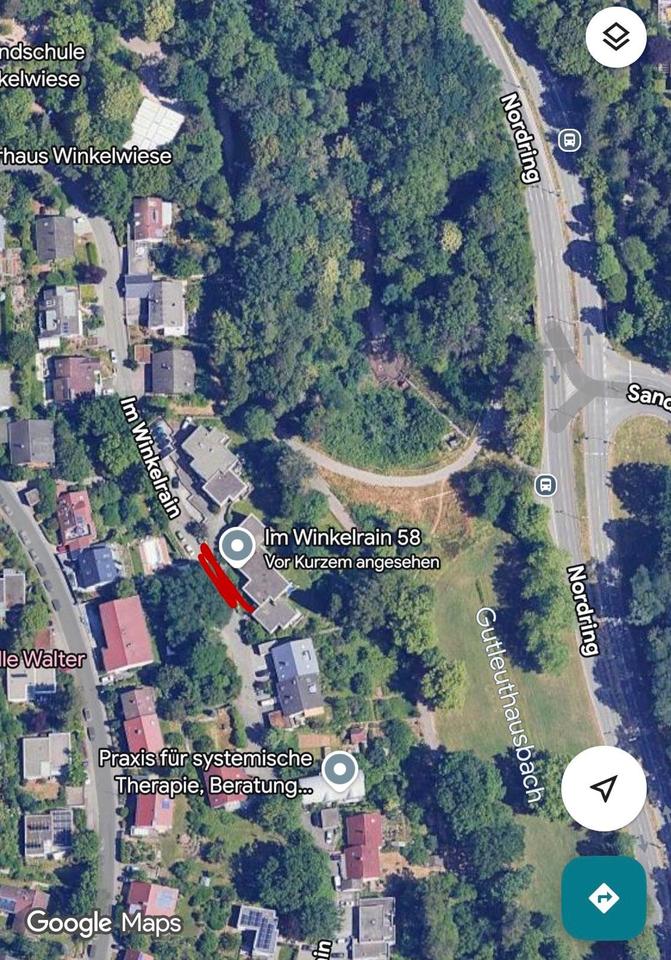The height and width of the screenshot is (960, 671).
Task: Start directions with the teal arrow button
Action: pos(603,897)
